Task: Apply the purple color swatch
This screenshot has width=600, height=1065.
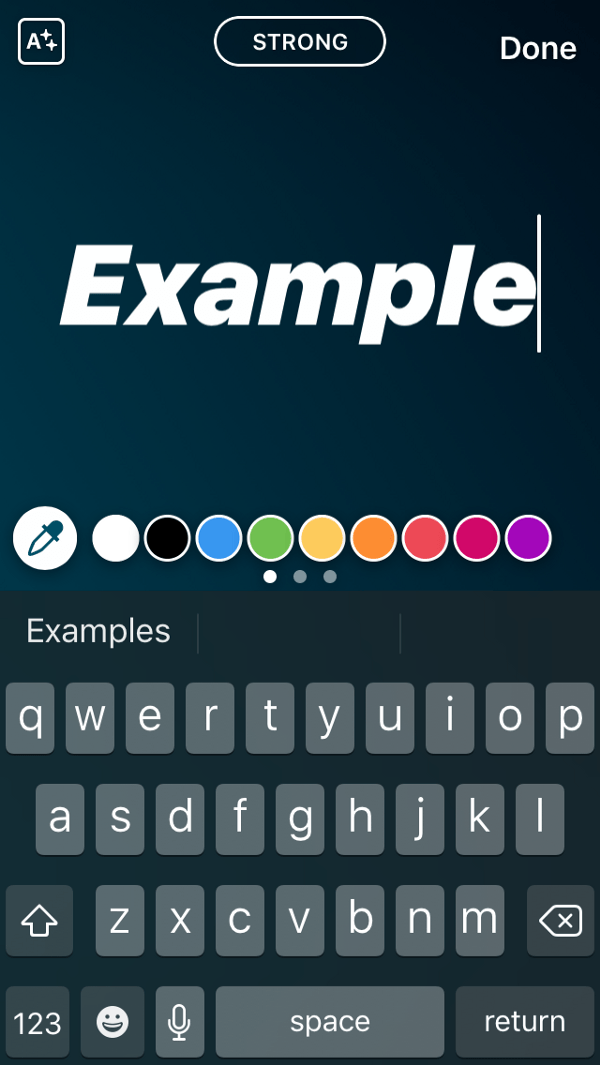Action: tap(528, 538)
